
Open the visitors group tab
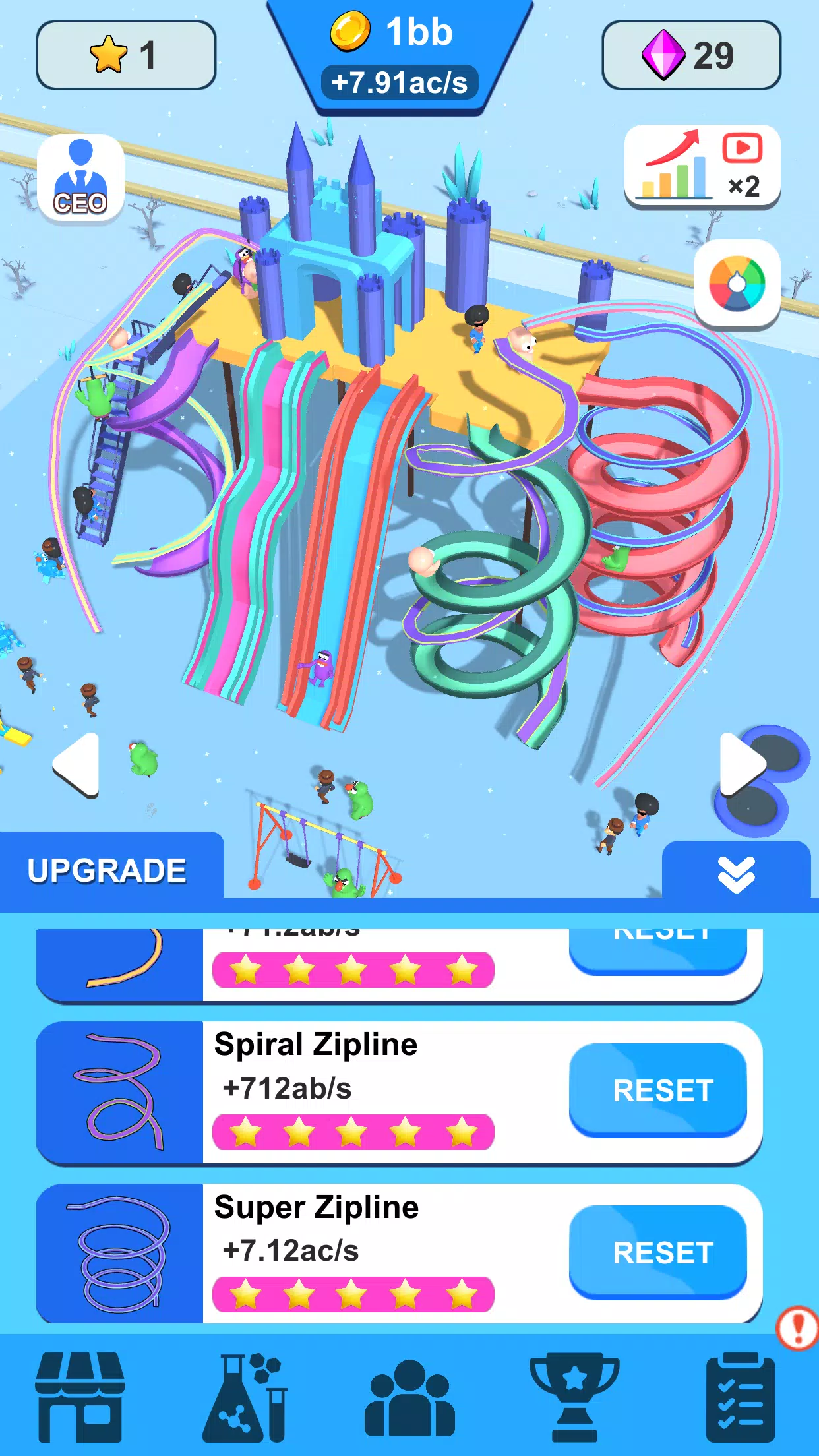(409, 1397)
